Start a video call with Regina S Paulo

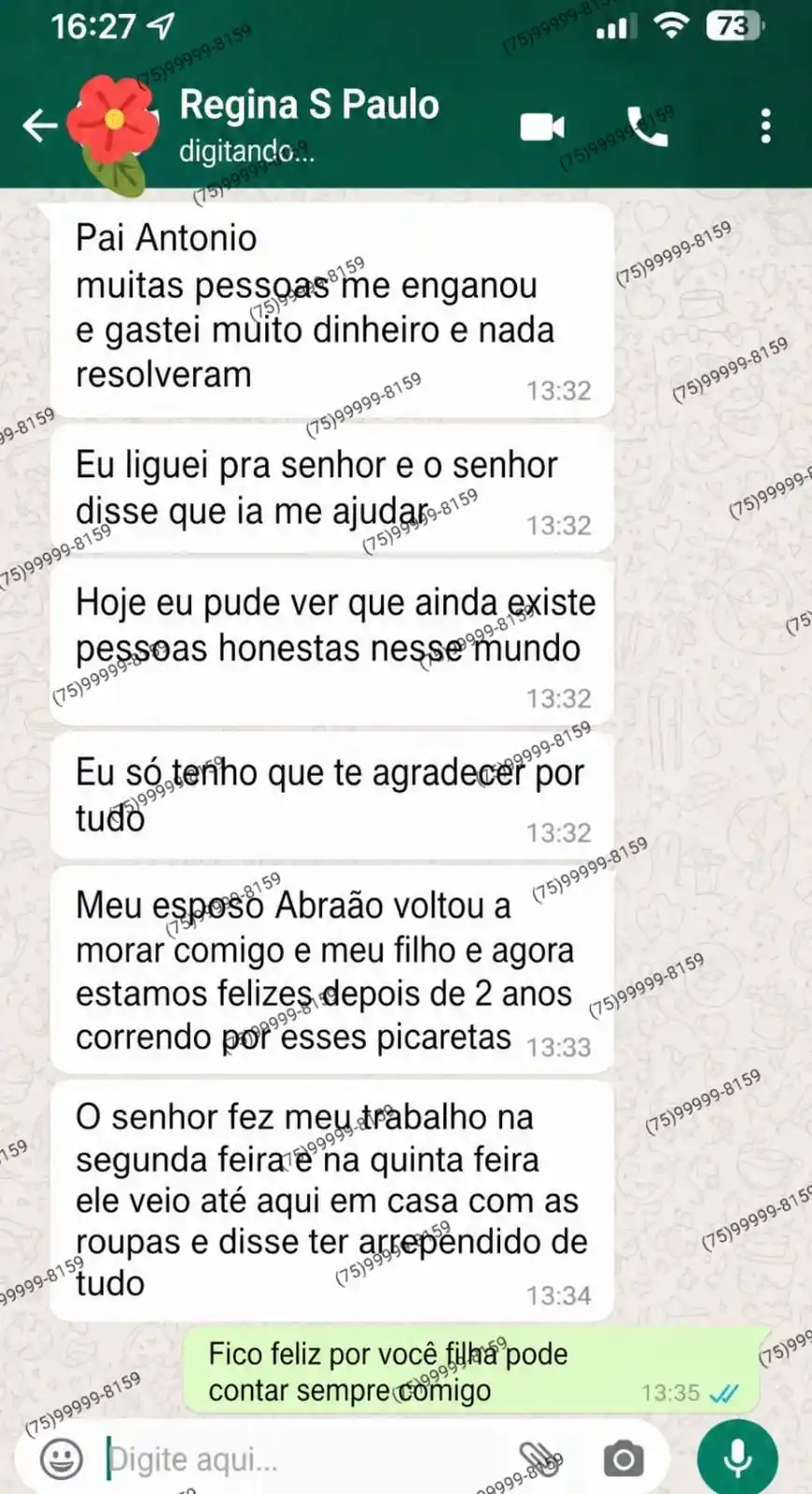pos(541,124)
